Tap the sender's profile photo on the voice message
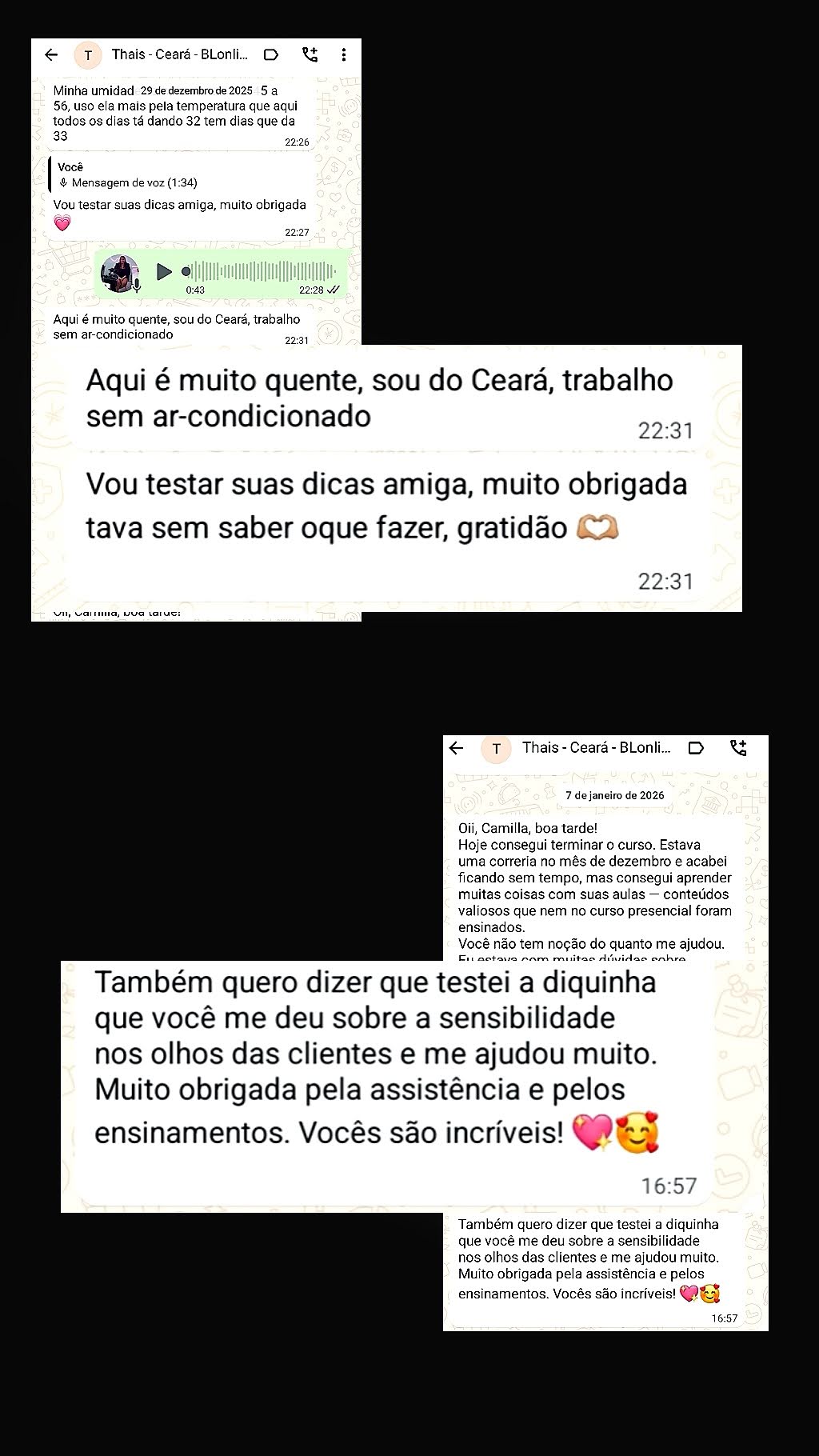This screenshot has height=1456, width=819. click(x=121, y=270)
